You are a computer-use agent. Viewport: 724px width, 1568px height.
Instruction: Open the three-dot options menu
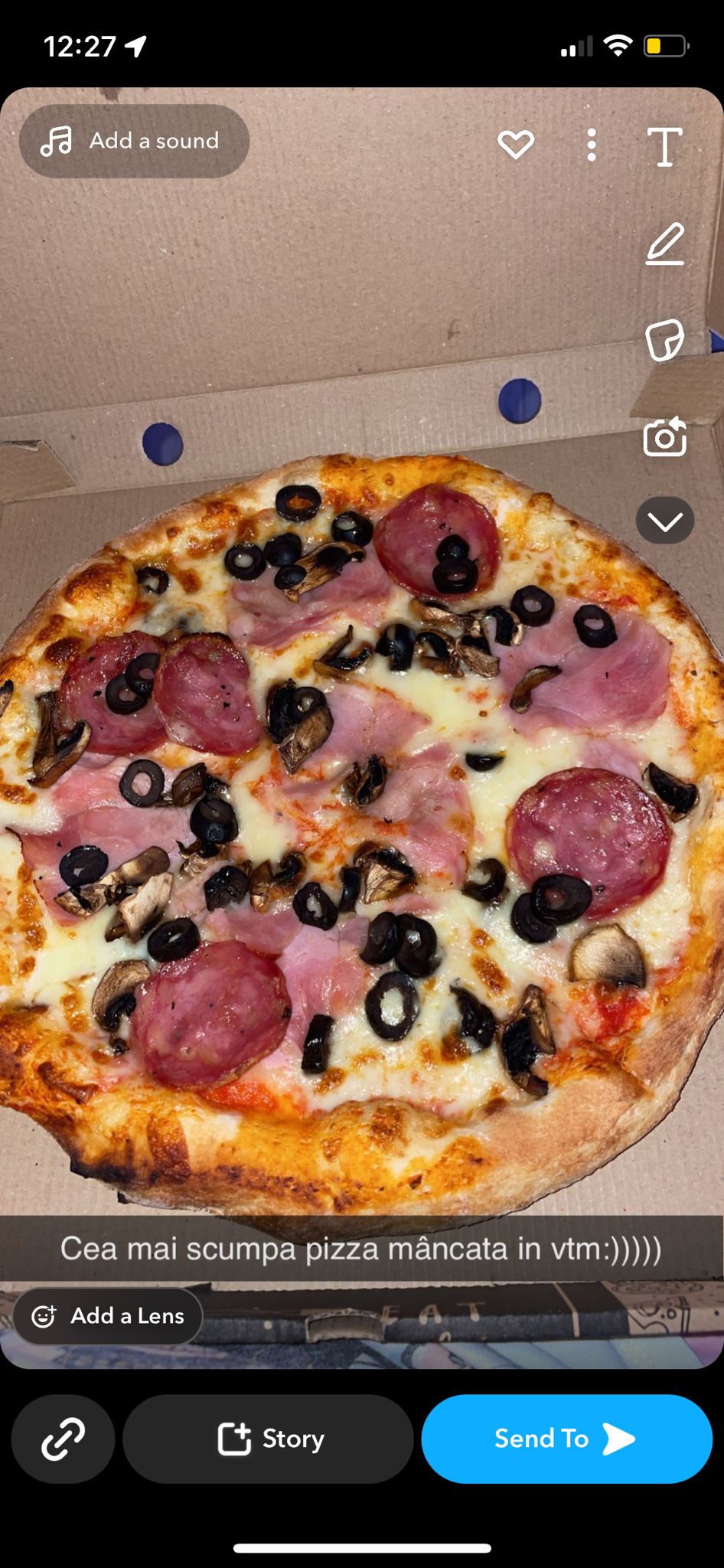(x=591, y=145)
